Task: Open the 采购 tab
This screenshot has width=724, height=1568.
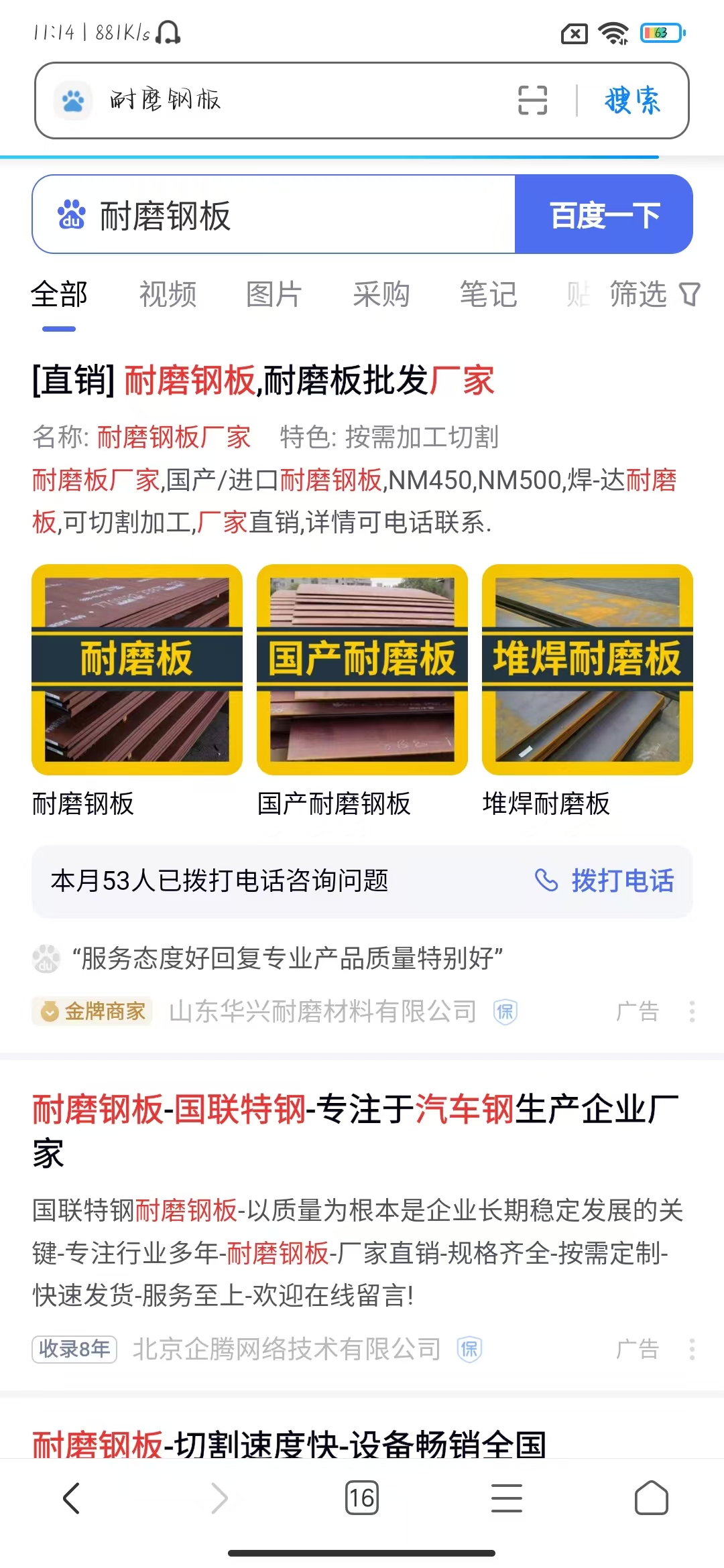Action: tap(381, 295)
